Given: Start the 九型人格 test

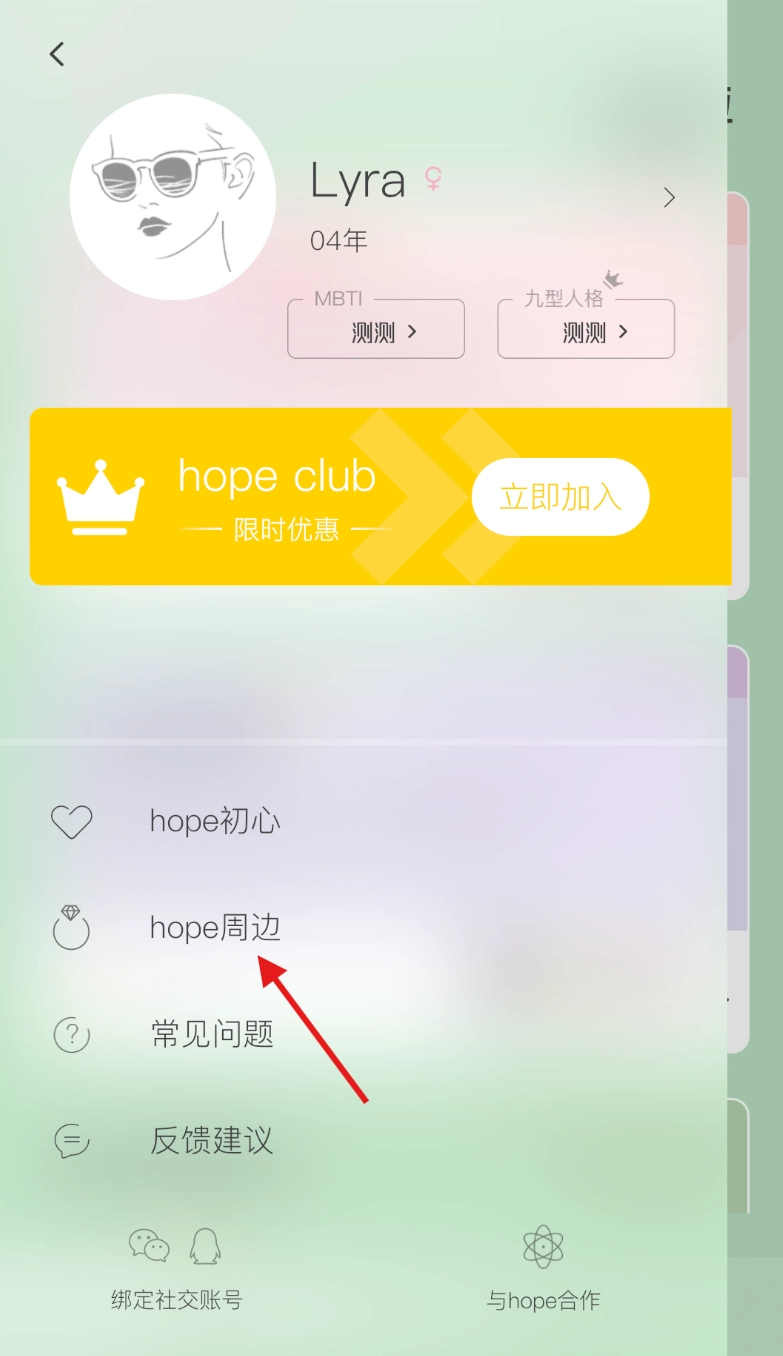Looking at the screenshot, I should click(586, 331).
